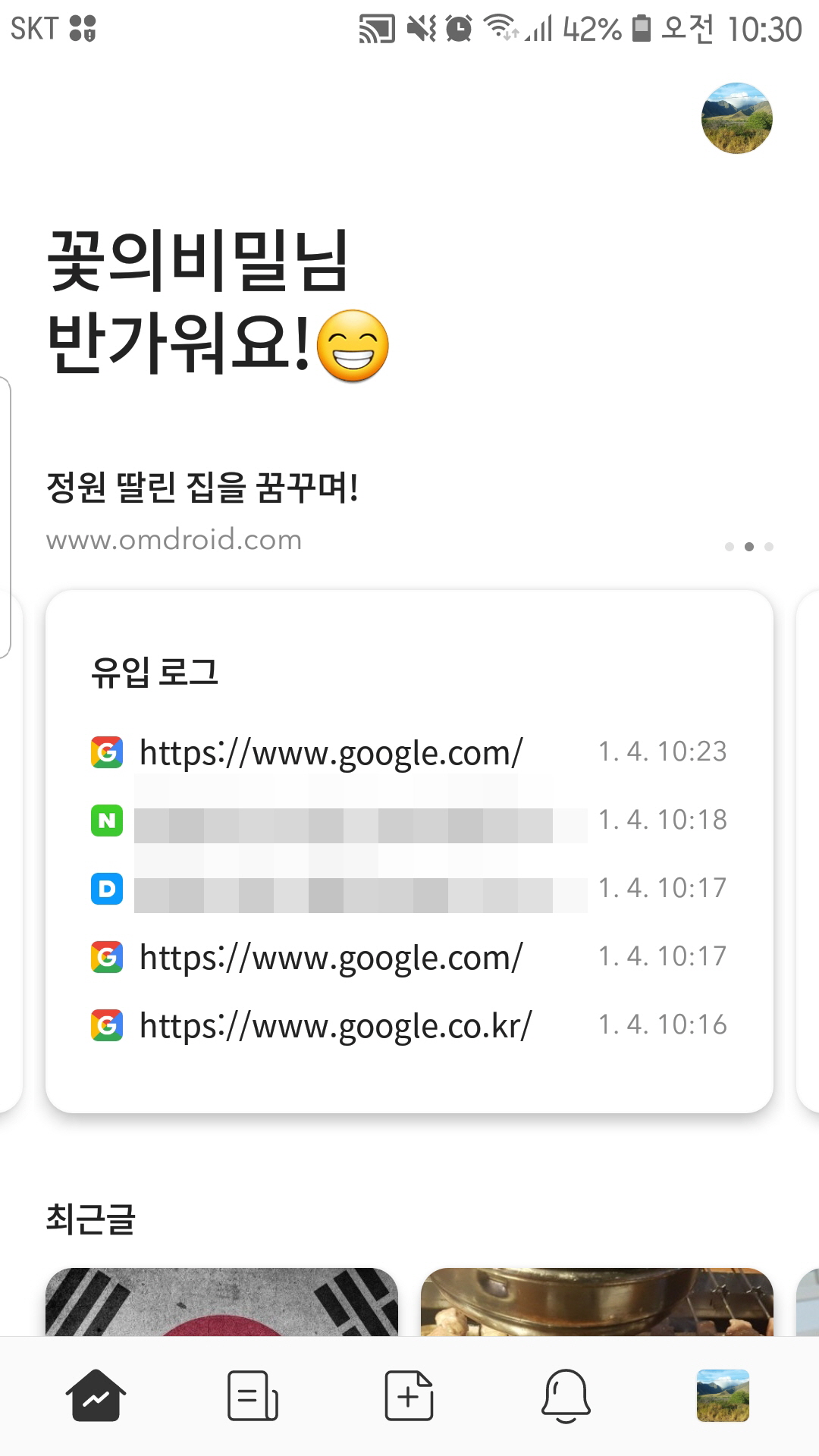Open the Daum referral entry at 10:17
This screenshot has height=1456, width=819.
tap(409, 889)
